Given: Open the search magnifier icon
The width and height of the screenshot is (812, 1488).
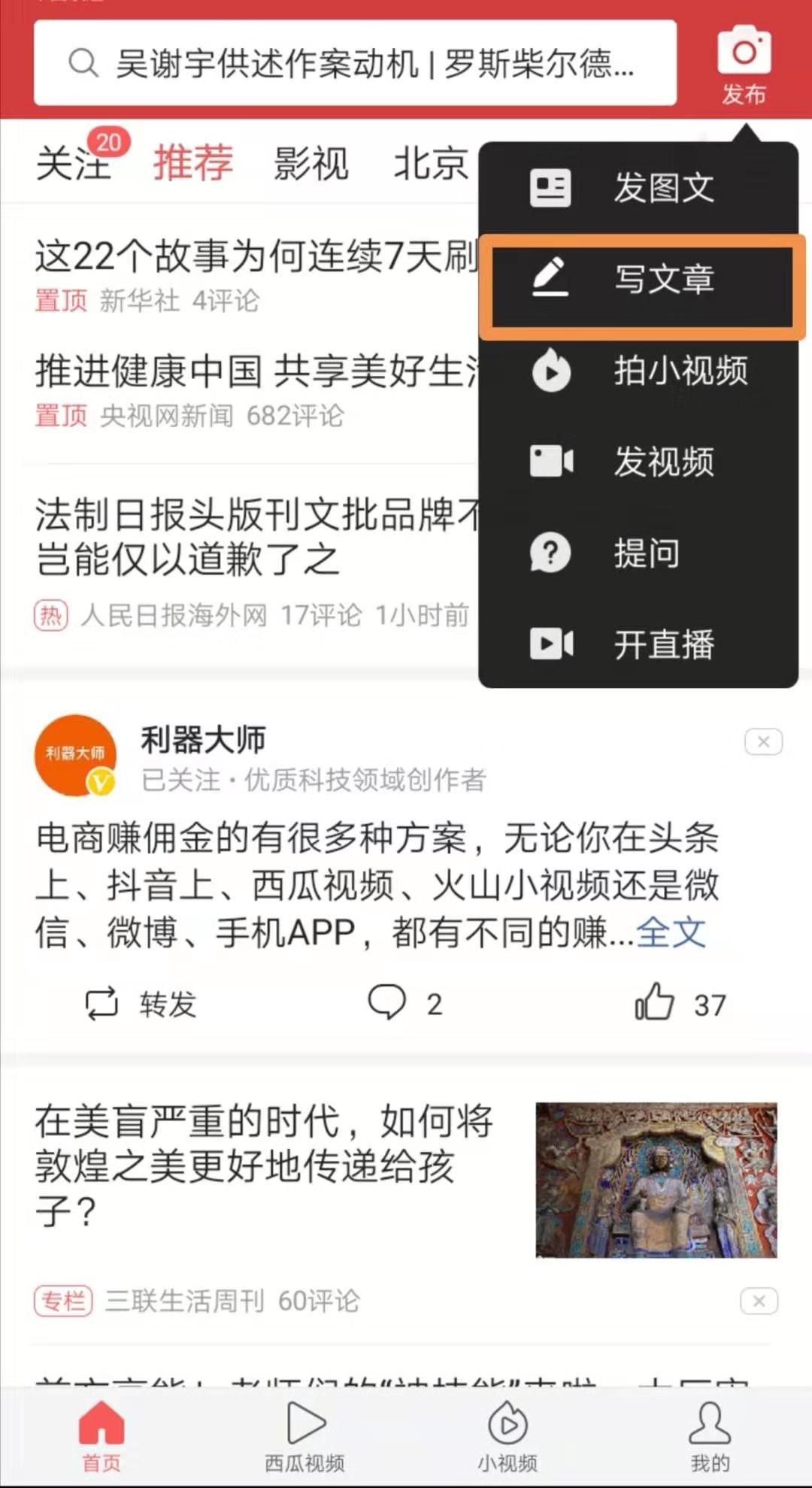Looking at the screenshot, I should coord(84,65).
